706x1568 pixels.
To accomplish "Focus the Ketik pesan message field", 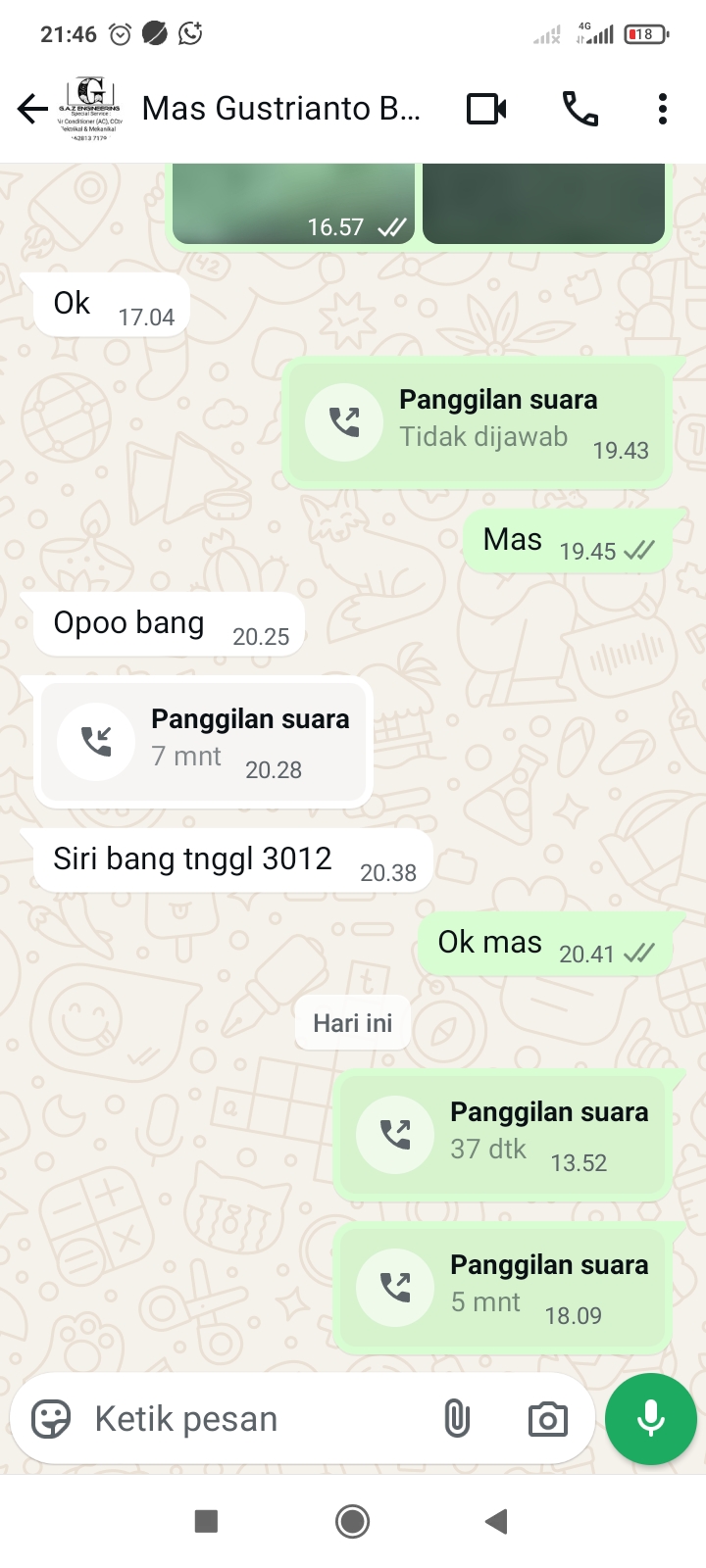I will point(255,1418).
